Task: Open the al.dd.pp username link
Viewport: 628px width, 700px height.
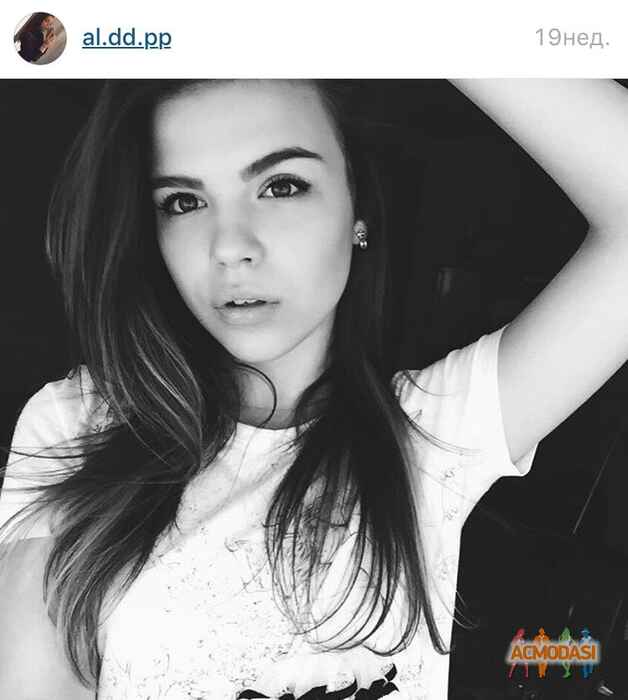Action: (x=126, y=38)
